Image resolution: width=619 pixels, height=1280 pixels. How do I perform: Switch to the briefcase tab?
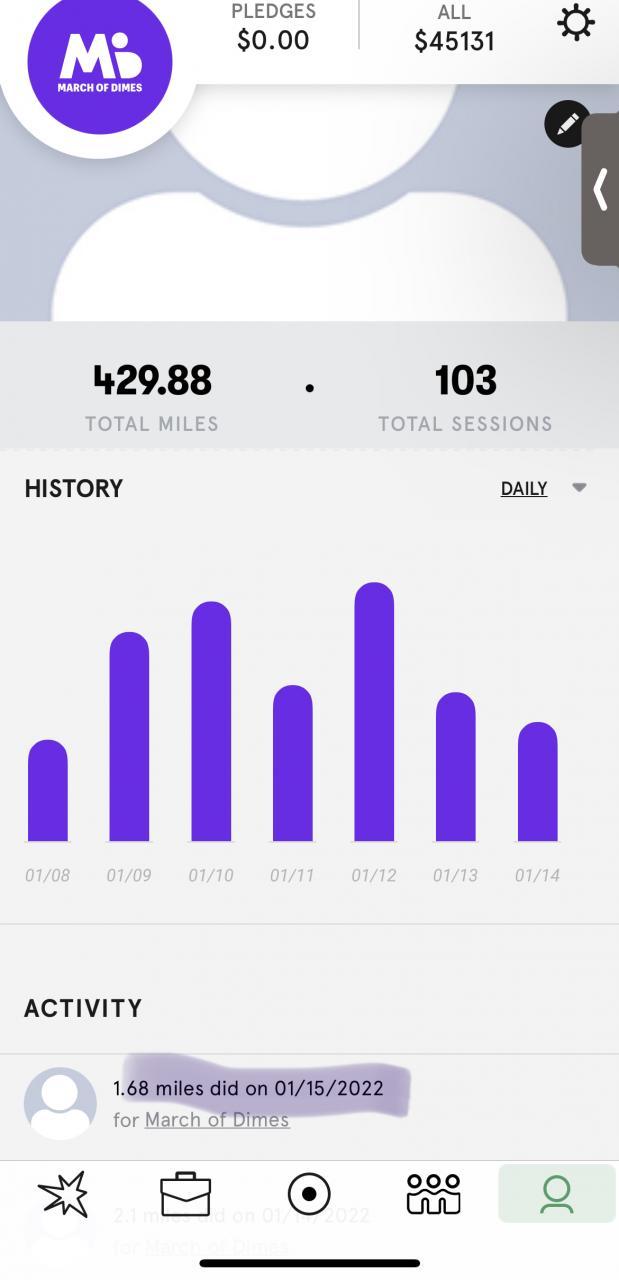coord(186,1194)
